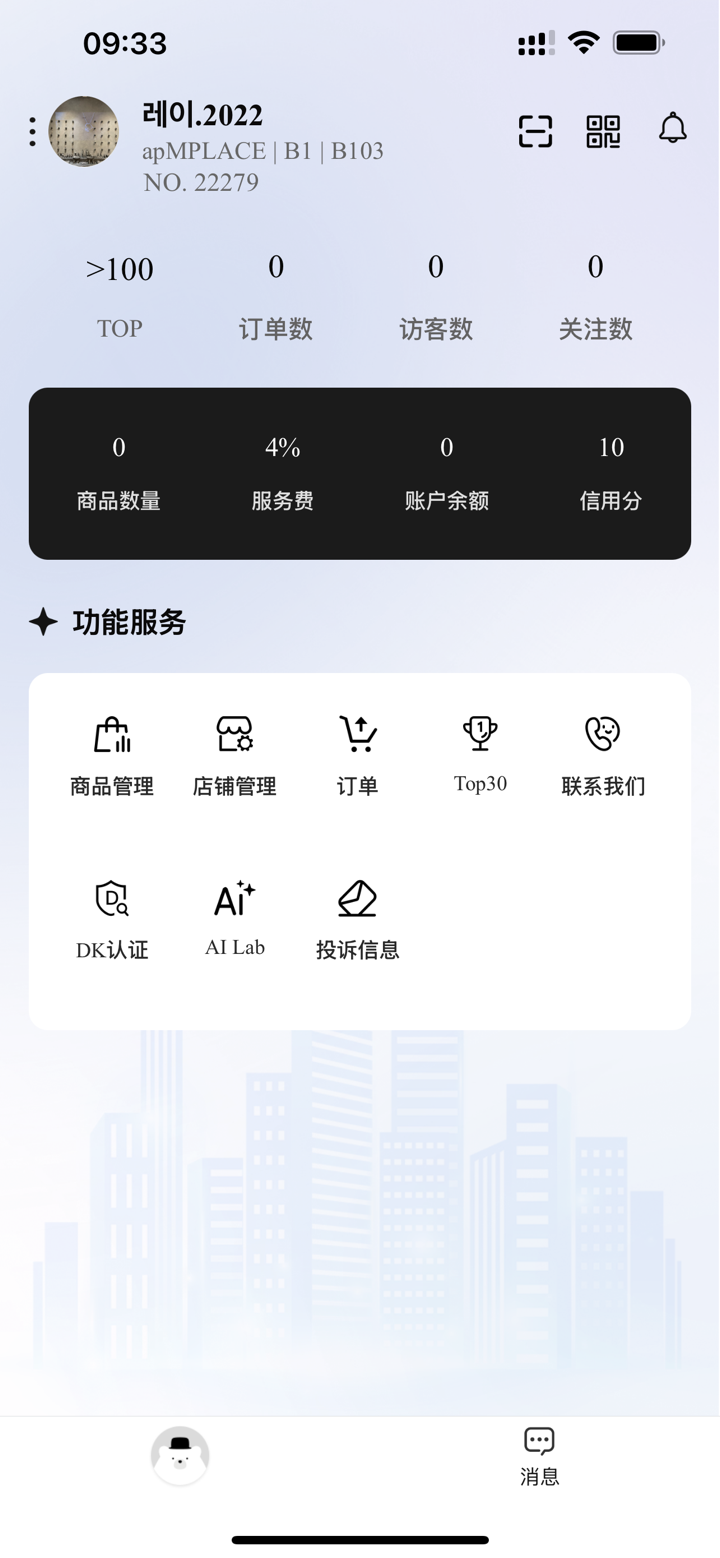
Task: Open 联系我们 (contact us)
Action: click(x=602, y=751)
